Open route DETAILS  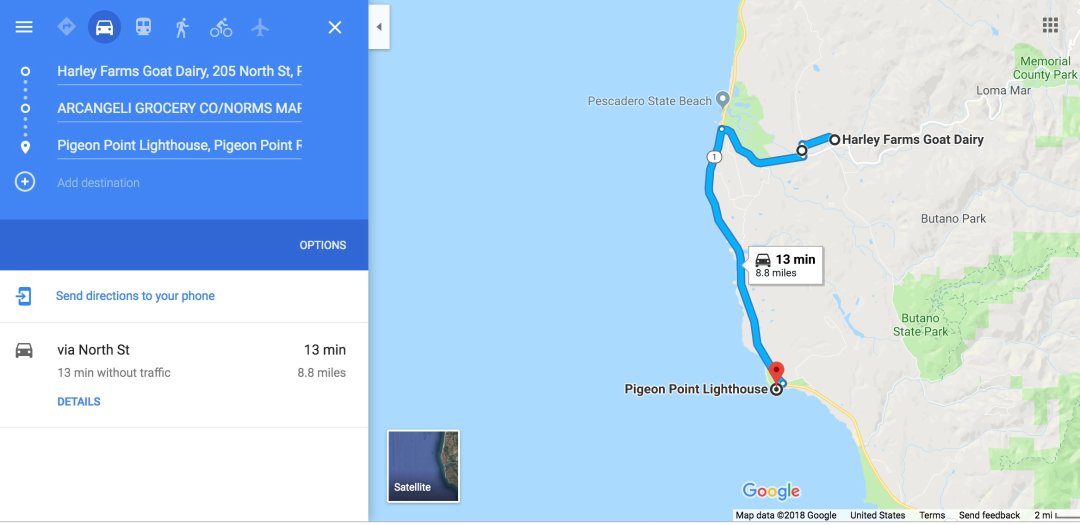click(79, 402)
